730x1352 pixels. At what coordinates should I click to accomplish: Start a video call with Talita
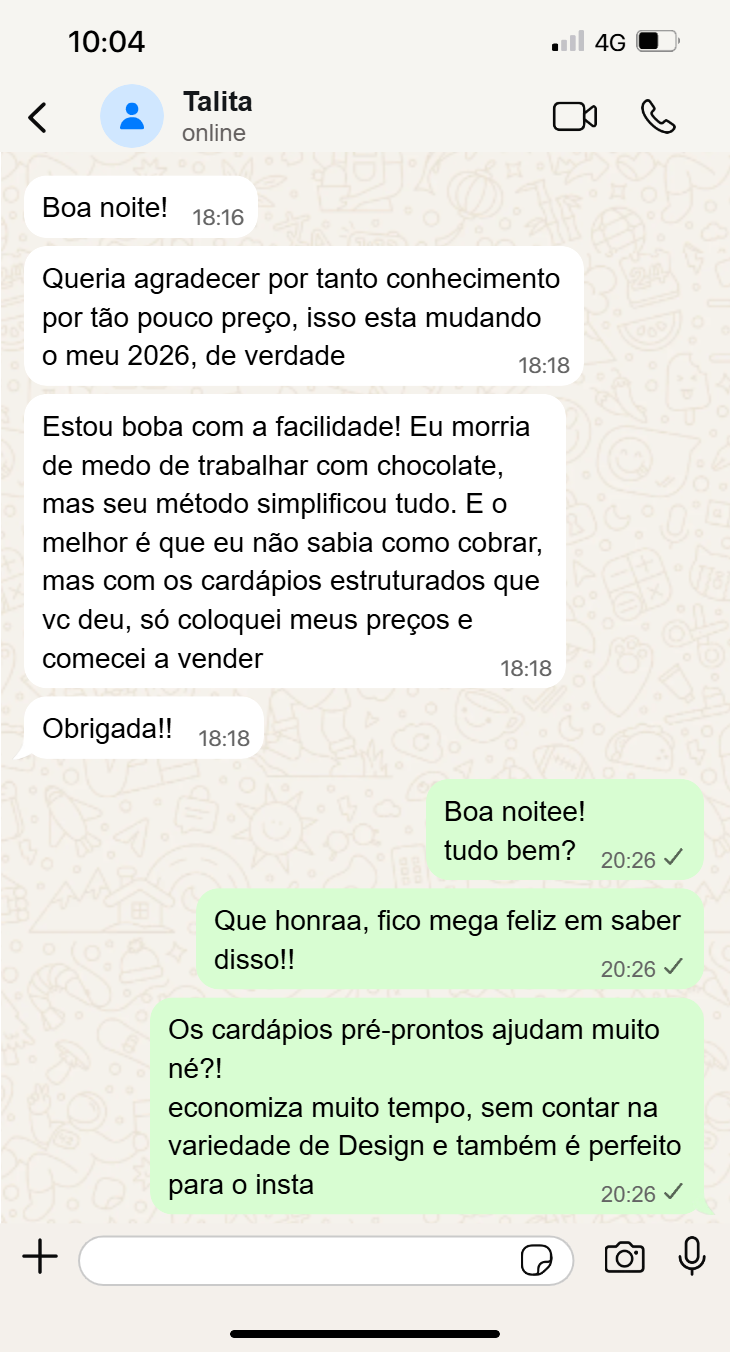[575, 117]
